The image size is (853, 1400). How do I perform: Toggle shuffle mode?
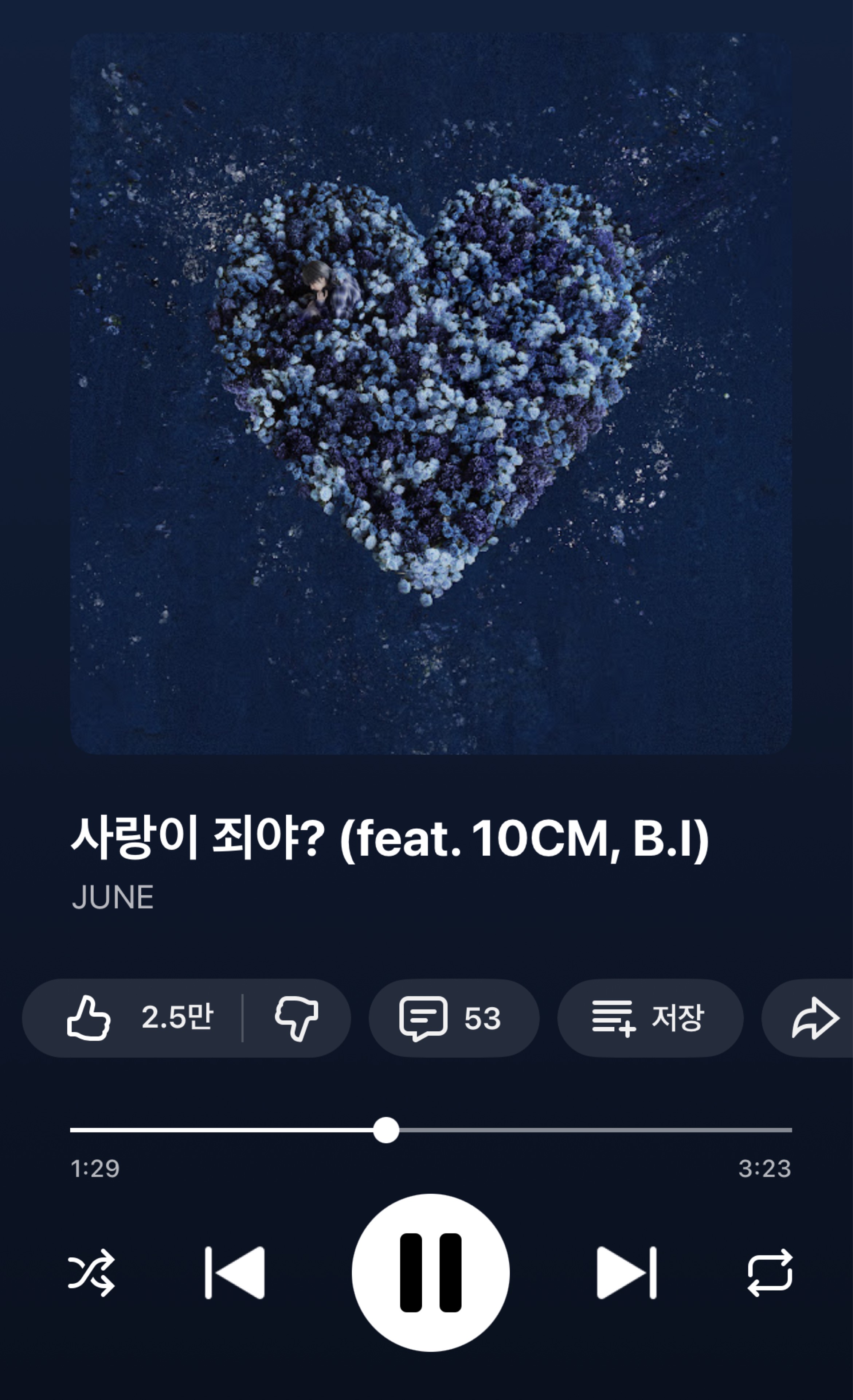coord(91,1273)
